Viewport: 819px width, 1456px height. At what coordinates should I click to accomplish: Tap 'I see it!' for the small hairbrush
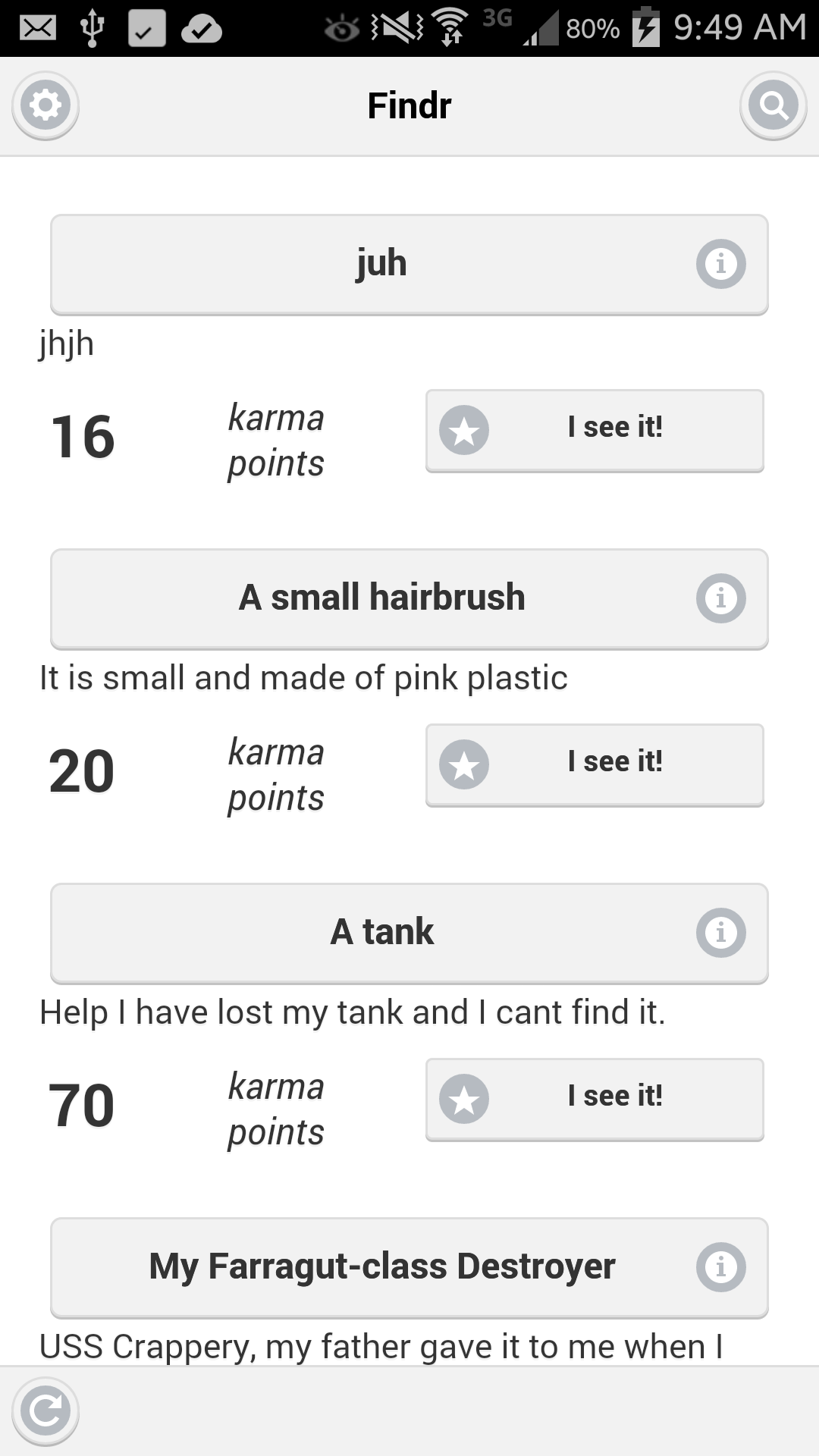(595, 764)
